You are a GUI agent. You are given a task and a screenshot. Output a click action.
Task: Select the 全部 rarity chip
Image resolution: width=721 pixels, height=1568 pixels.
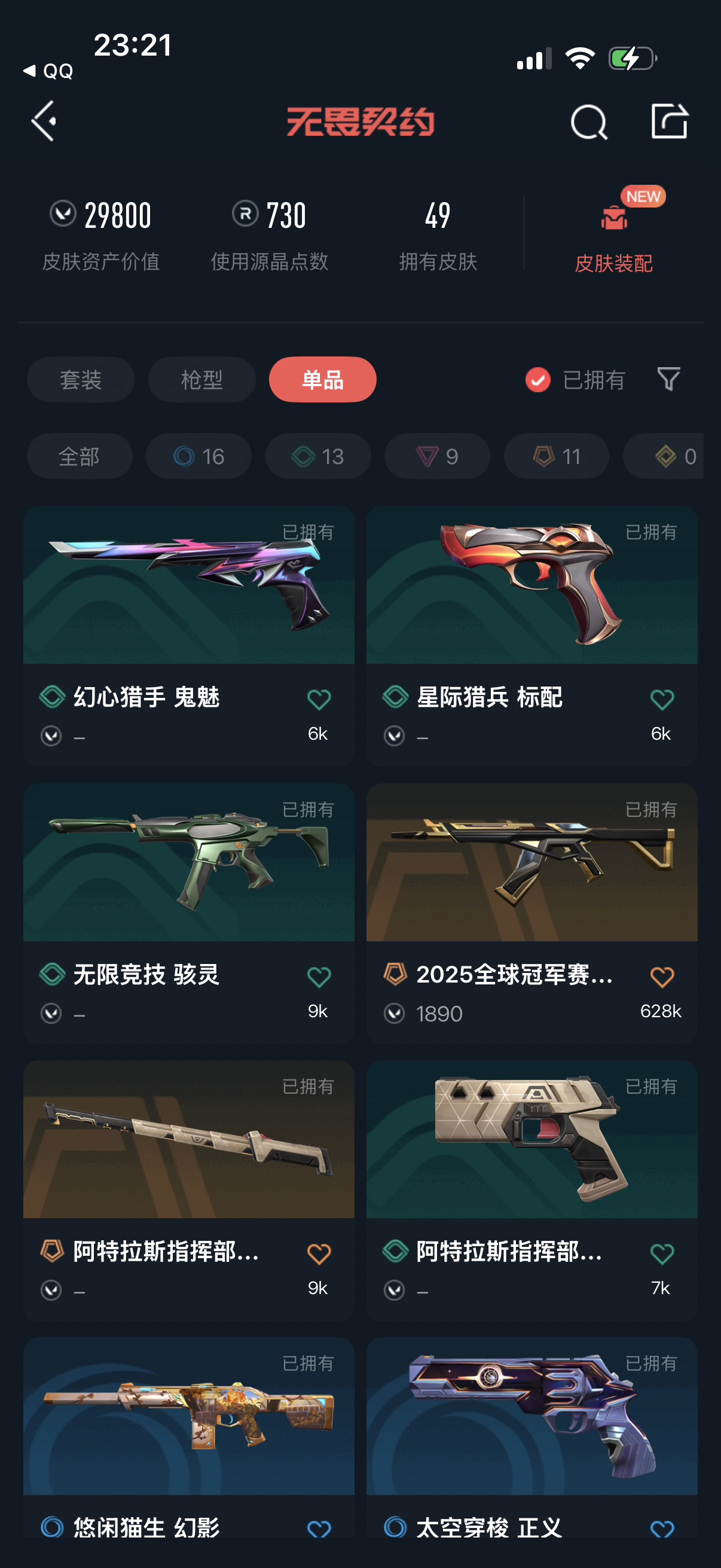point(79,456)
